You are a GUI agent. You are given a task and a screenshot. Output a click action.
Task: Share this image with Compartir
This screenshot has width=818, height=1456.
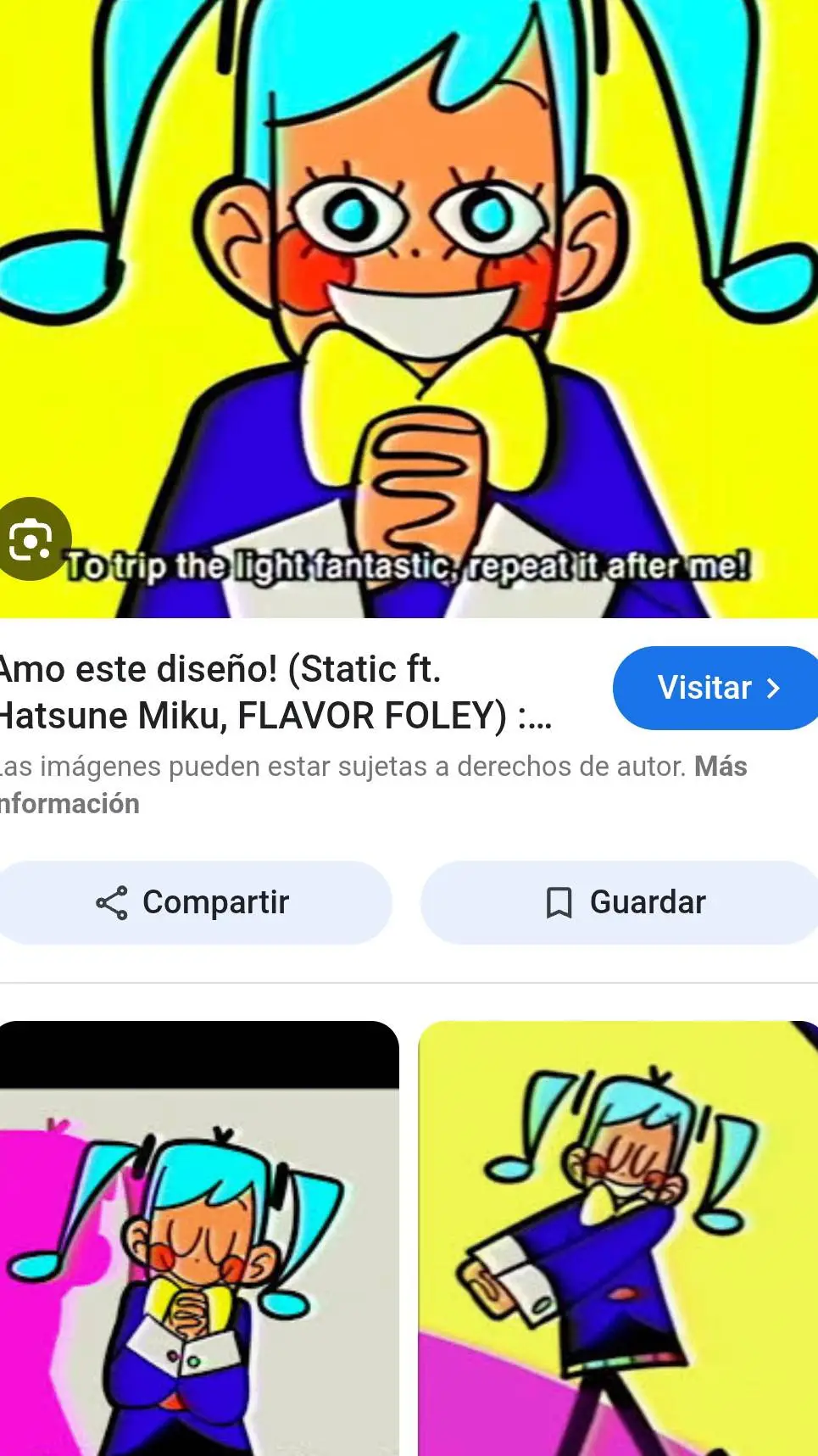[193, 902]
